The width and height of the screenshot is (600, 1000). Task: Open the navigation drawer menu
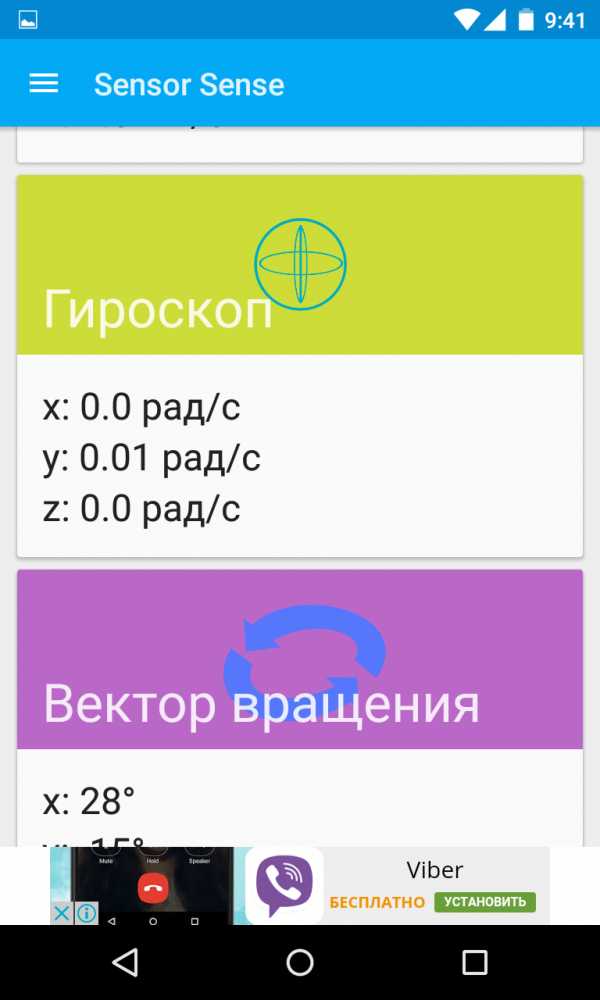click(x=44, y=84)
